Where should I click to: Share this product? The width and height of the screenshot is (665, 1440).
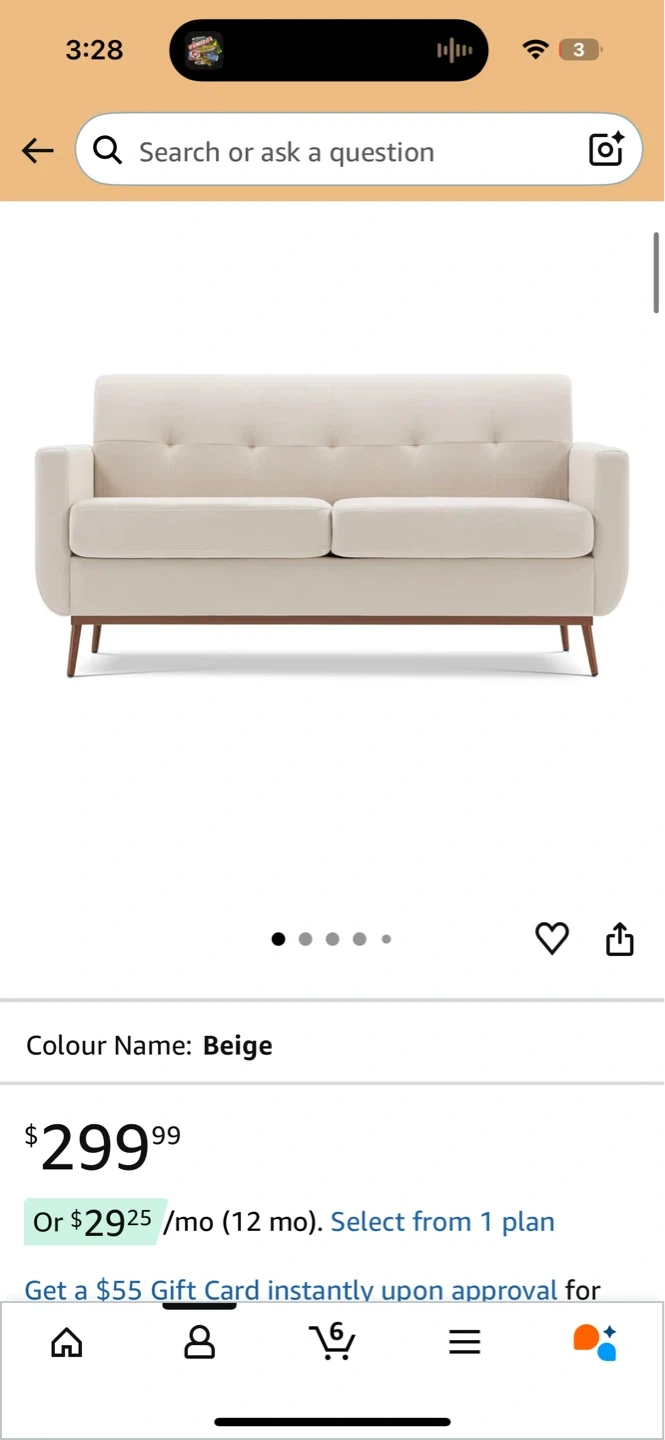620,939
